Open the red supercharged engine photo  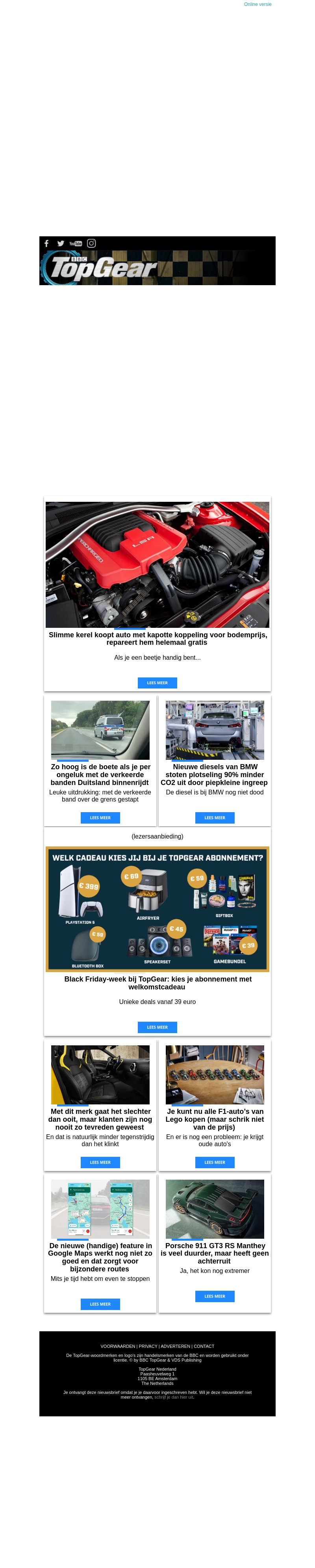tap(157, 564)
